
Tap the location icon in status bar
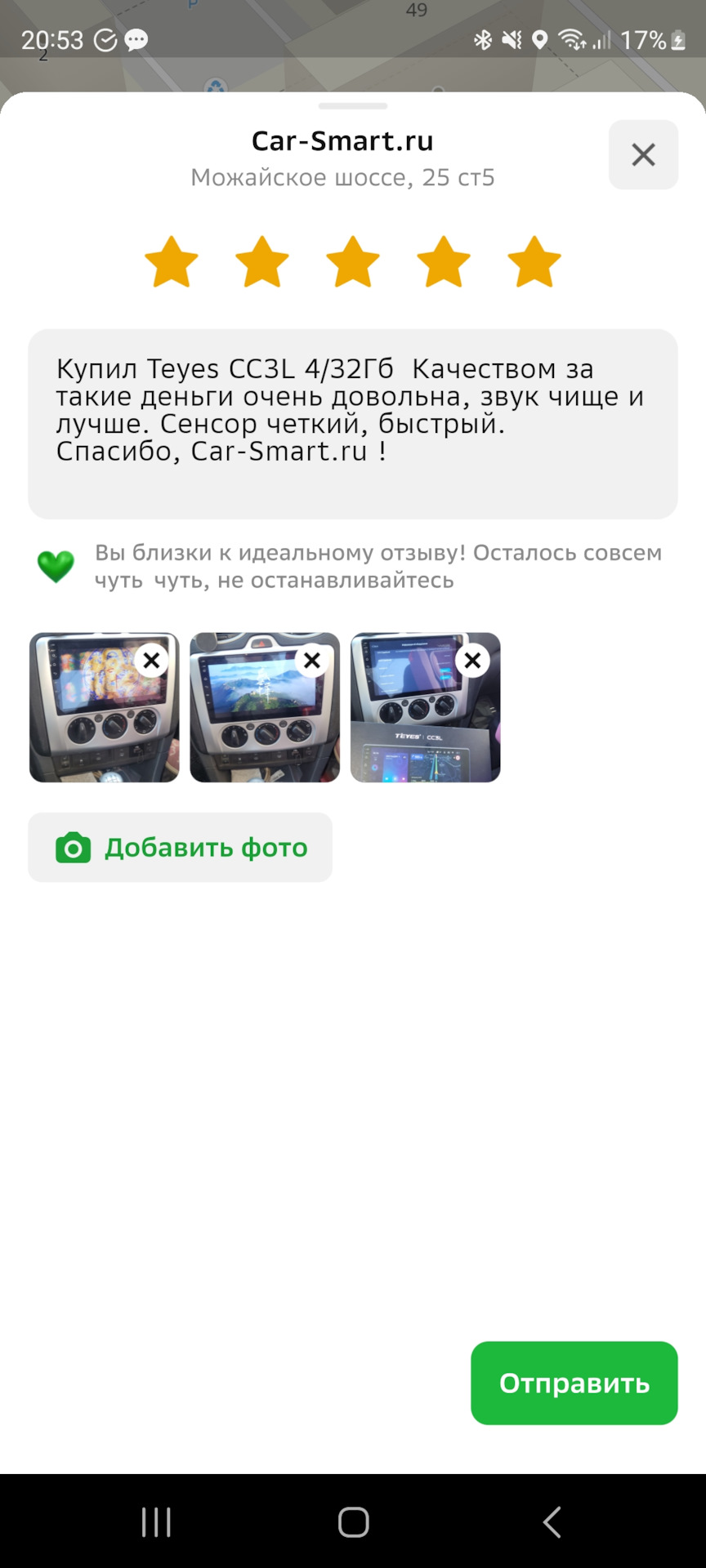542,39
